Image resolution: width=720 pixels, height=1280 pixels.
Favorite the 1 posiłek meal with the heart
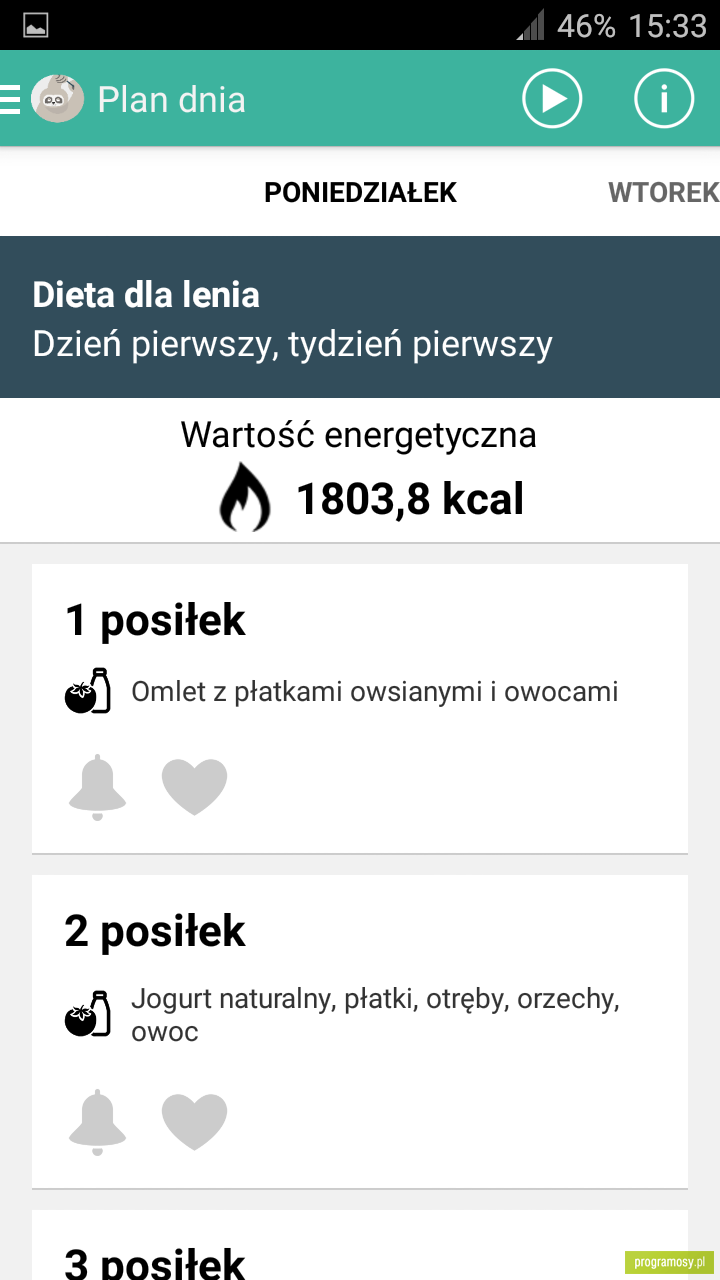click(x=195, y=787)
